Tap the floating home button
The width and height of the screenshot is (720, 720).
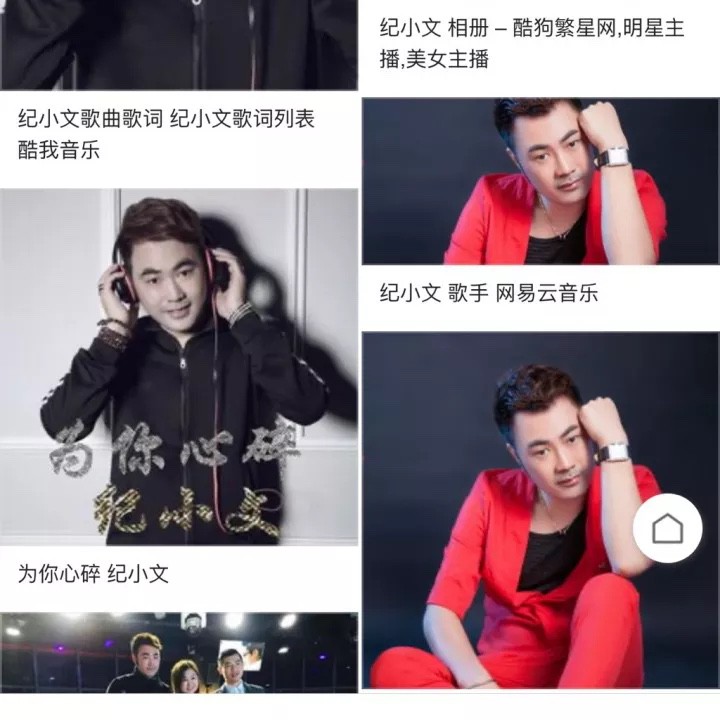pos(667,528)
